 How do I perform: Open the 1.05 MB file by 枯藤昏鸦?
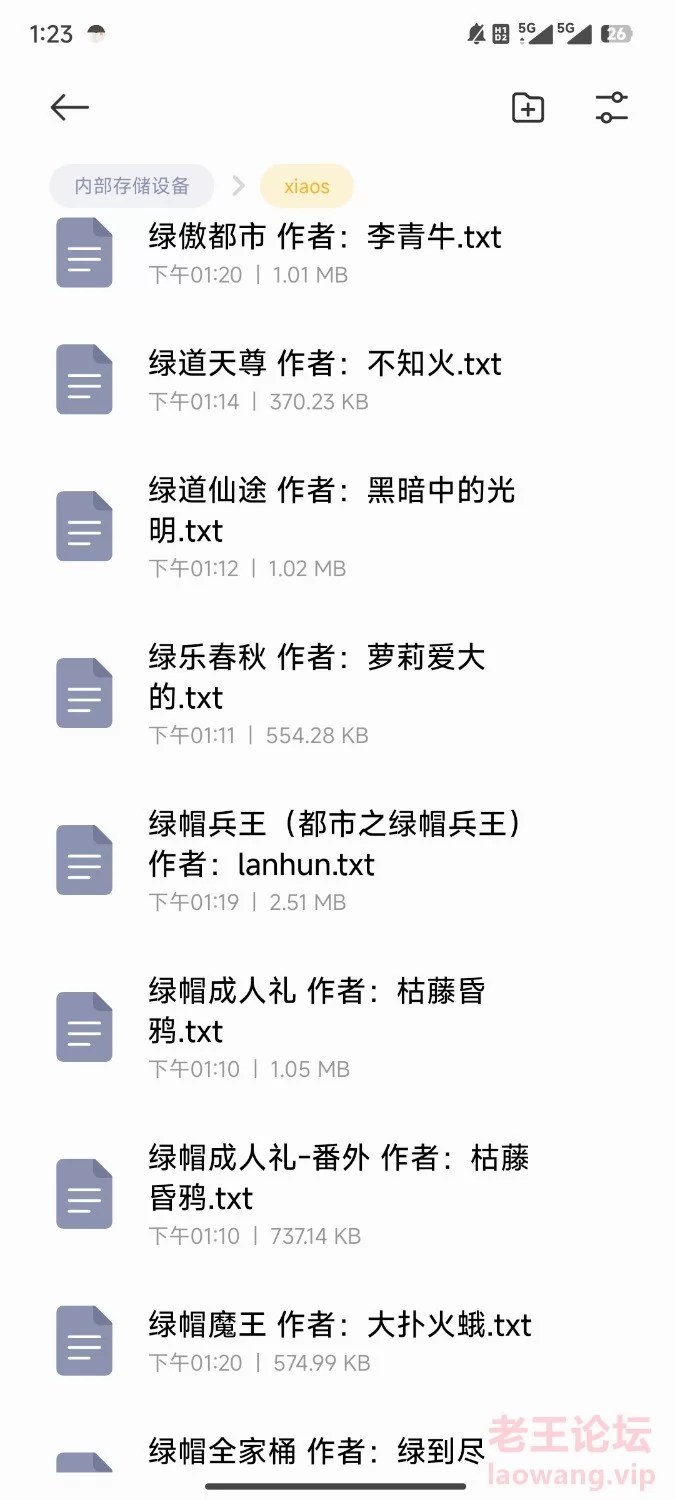pos(338,1027)
